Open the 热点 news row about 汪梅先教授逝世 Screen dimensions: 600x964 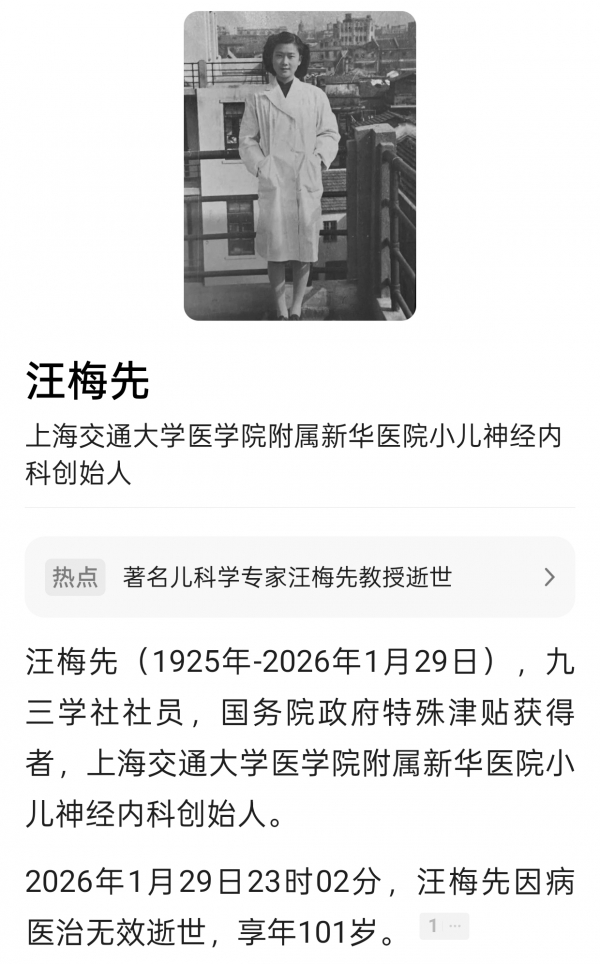(x=299, y=577)
